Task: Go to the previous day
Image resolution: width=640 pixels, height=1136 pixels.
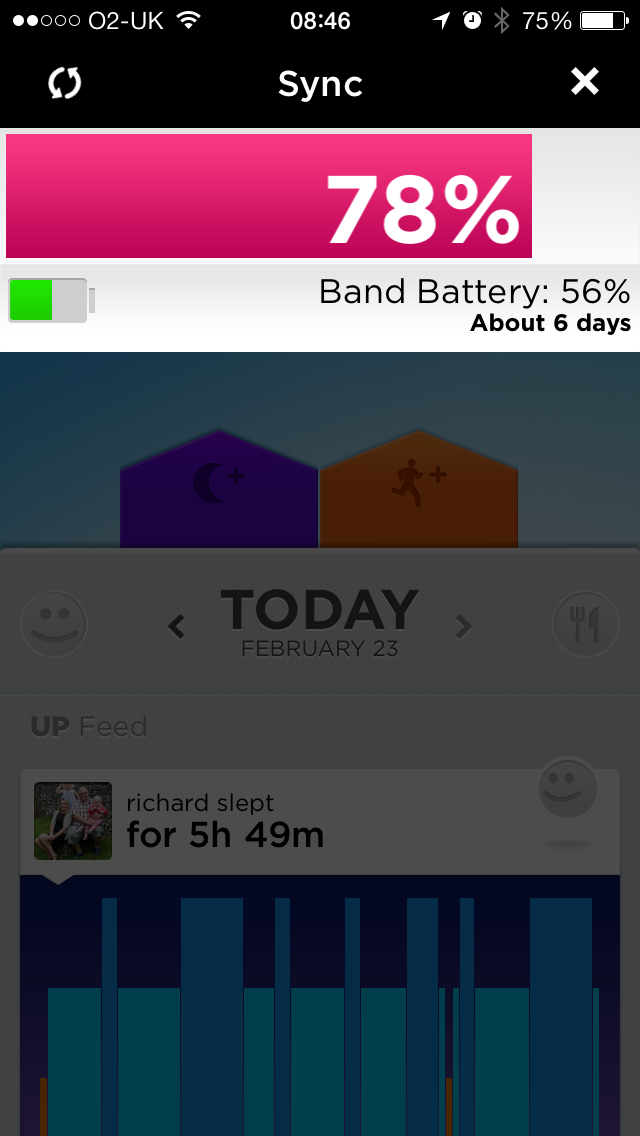Action: [177, 627]
